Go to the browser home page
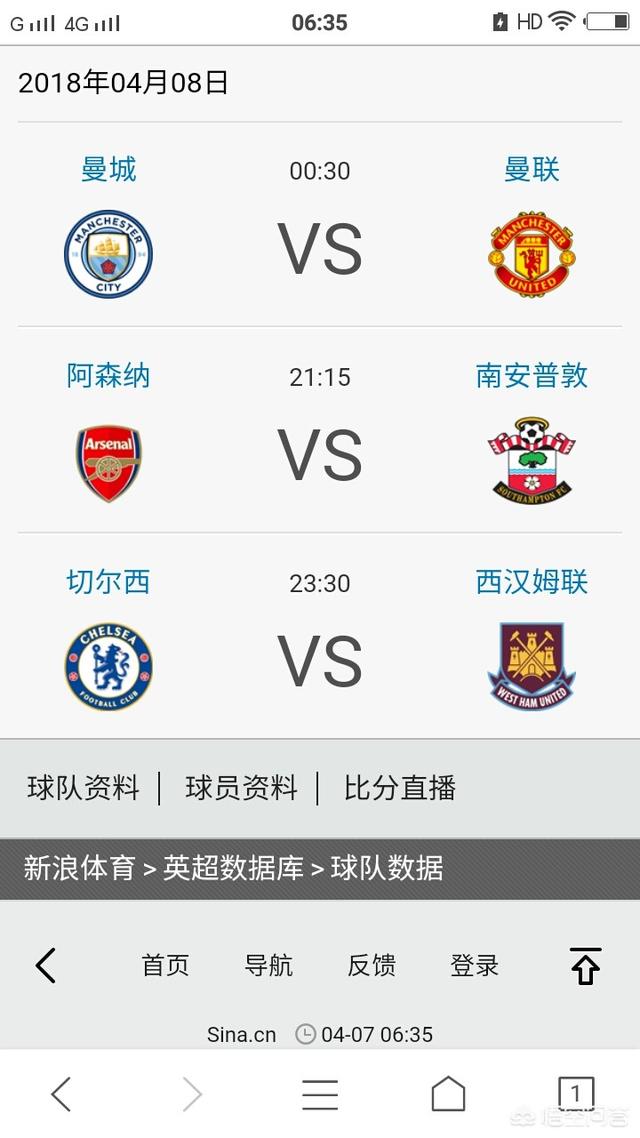 (x=448, y=1095)
